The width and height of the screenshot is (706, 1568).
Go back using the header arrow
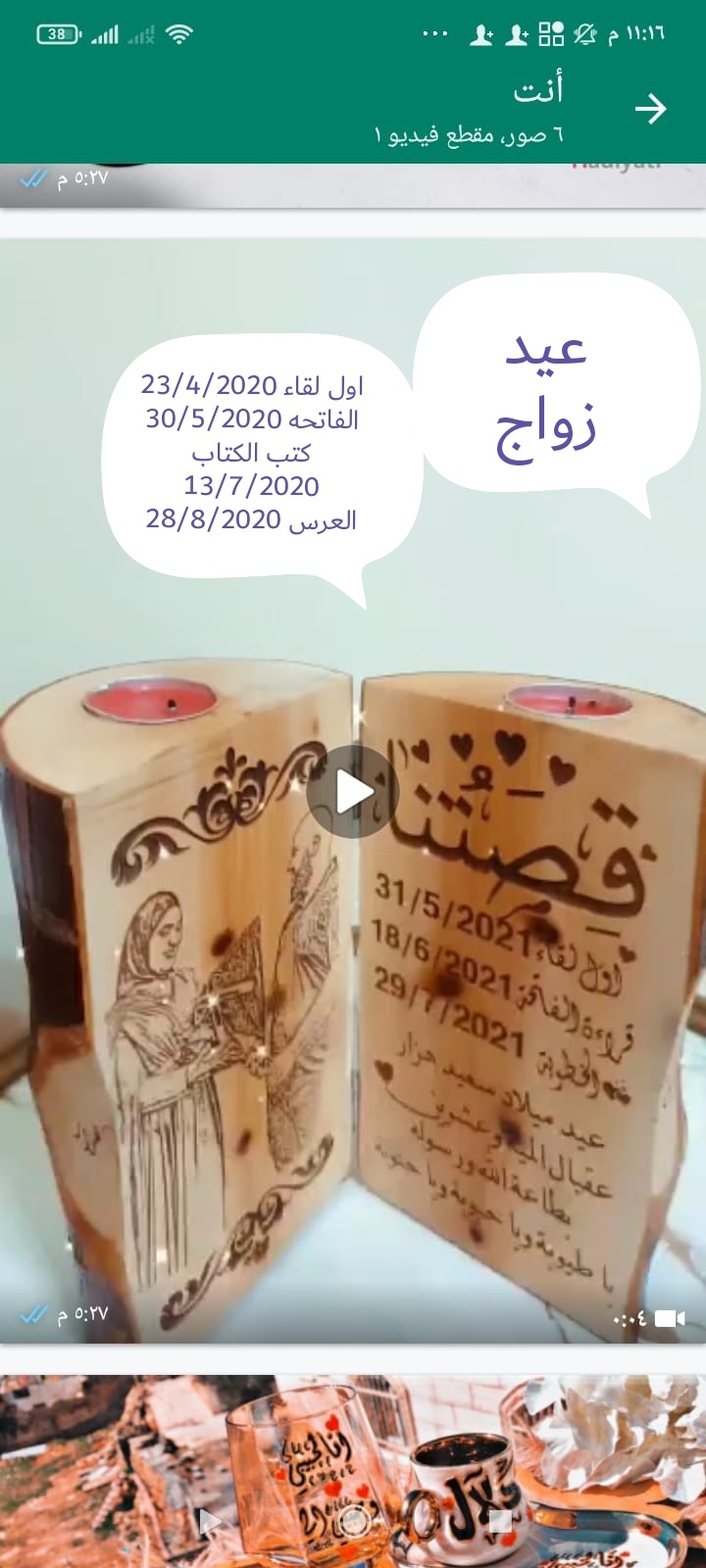point(650,109)
